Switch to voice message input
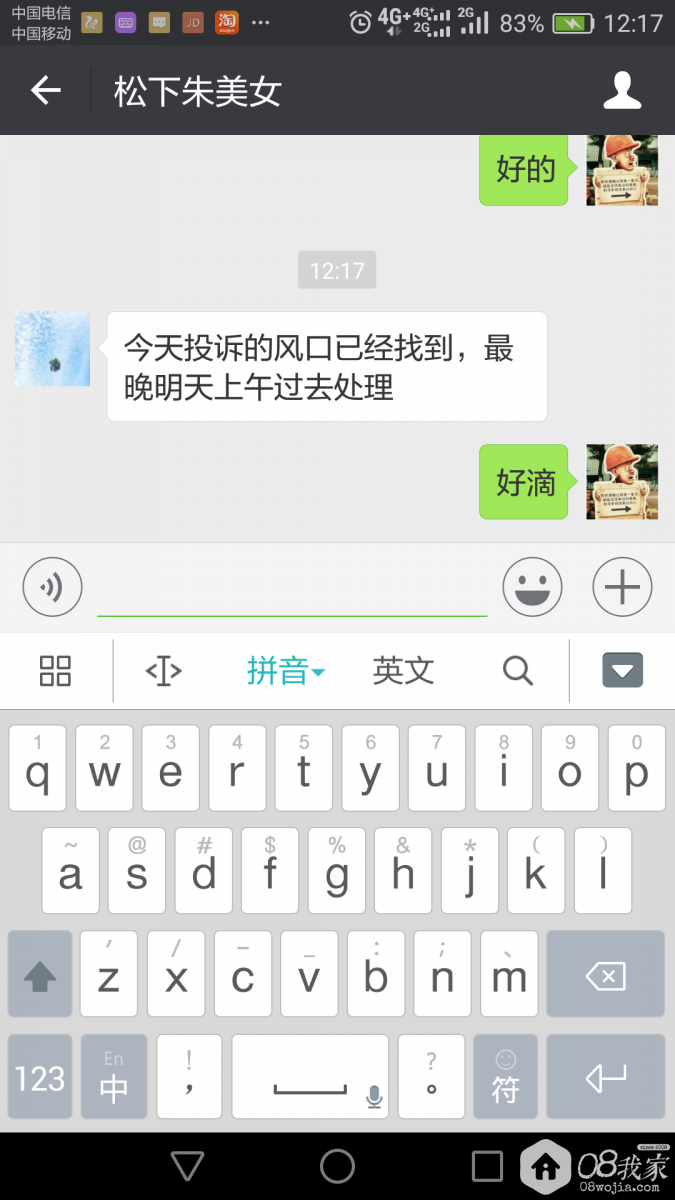Viewport: 675px width, 1200px height. click(52, 587)
